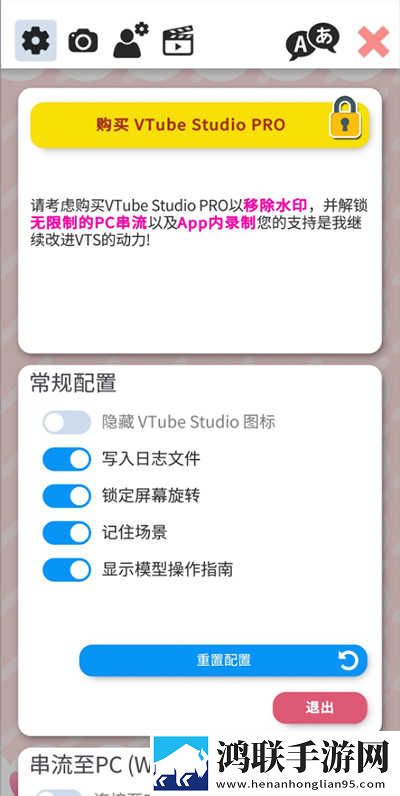Viewport: 400px width, 796px height.
Task: Turn off 锁定屏幕旋转
Action: coord(66,496)
